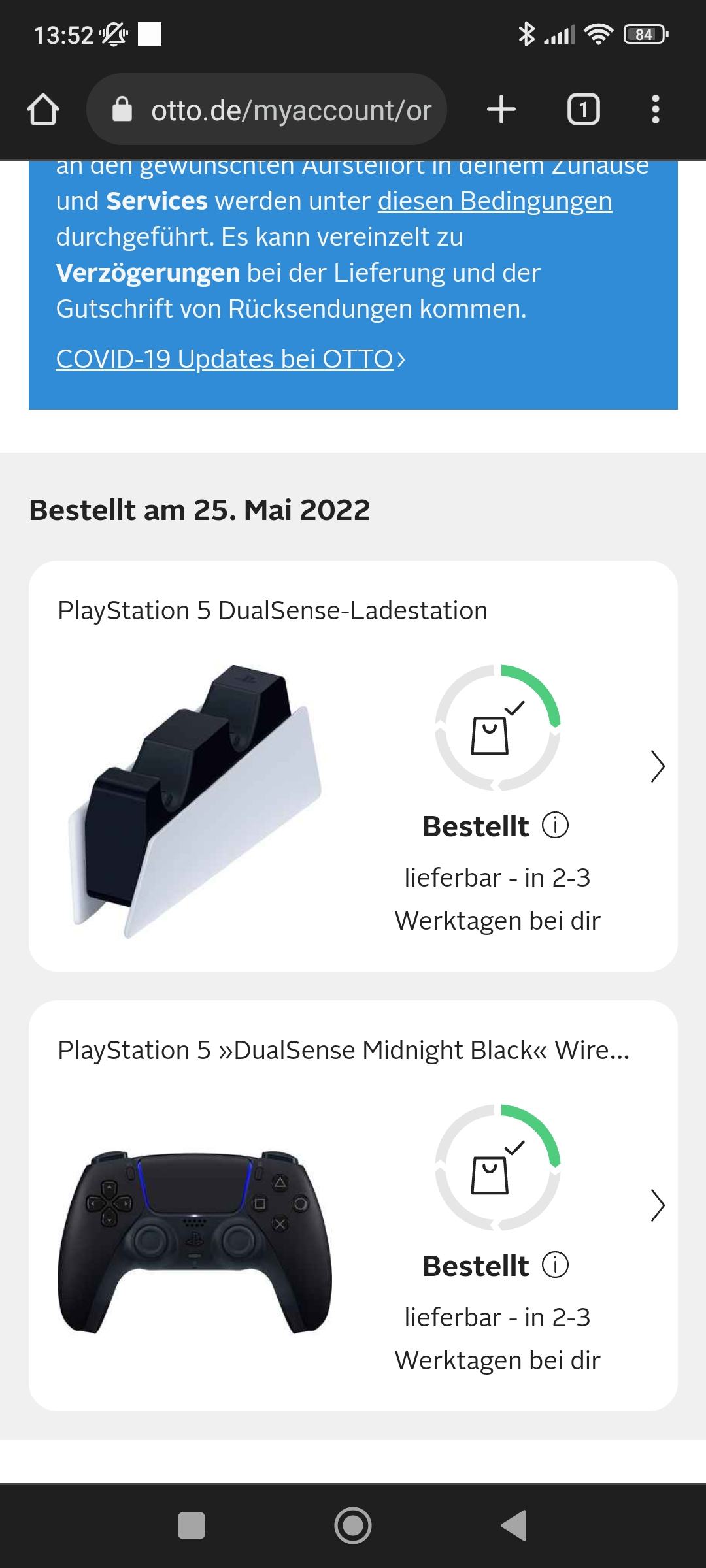
Task: Show the open tabs switcher
Action: pos(583,110)
